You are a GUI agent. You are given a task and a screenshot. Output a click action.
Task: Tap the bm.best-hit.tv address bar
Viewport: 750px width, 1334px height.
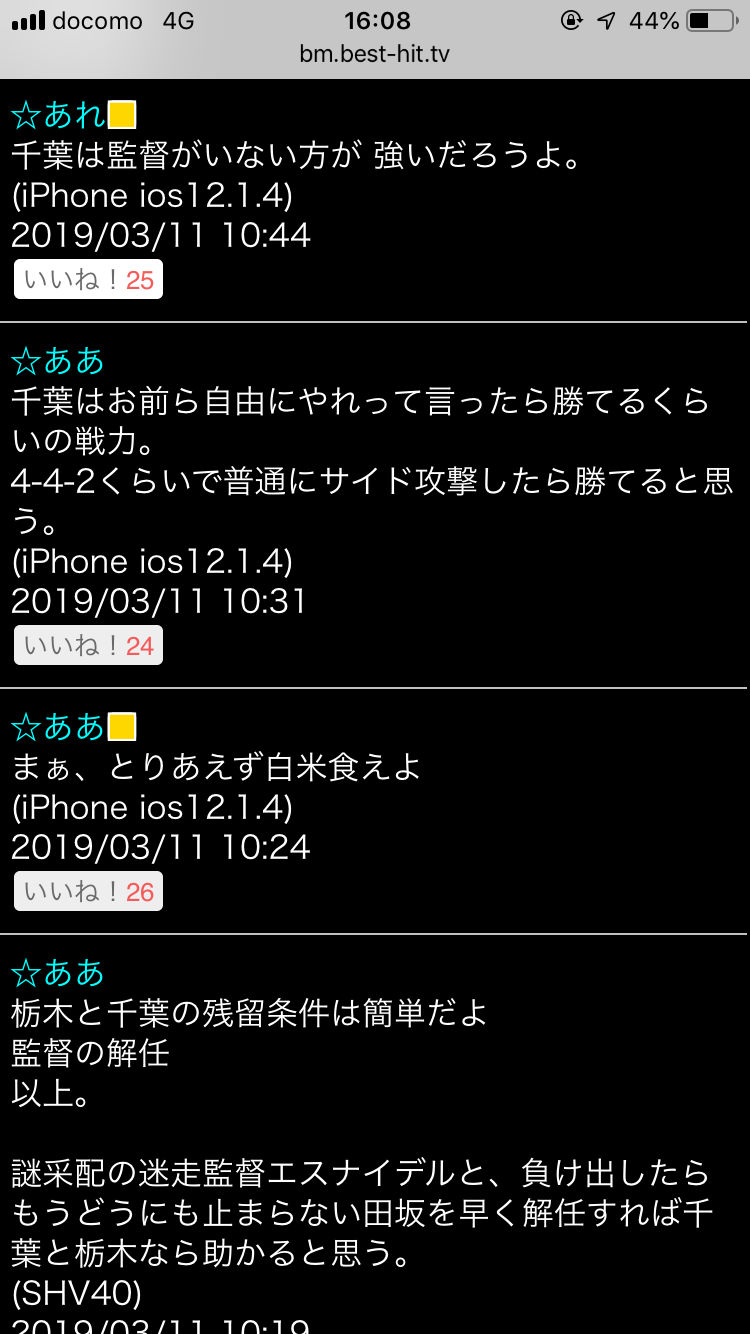click(x=375, y=54)
